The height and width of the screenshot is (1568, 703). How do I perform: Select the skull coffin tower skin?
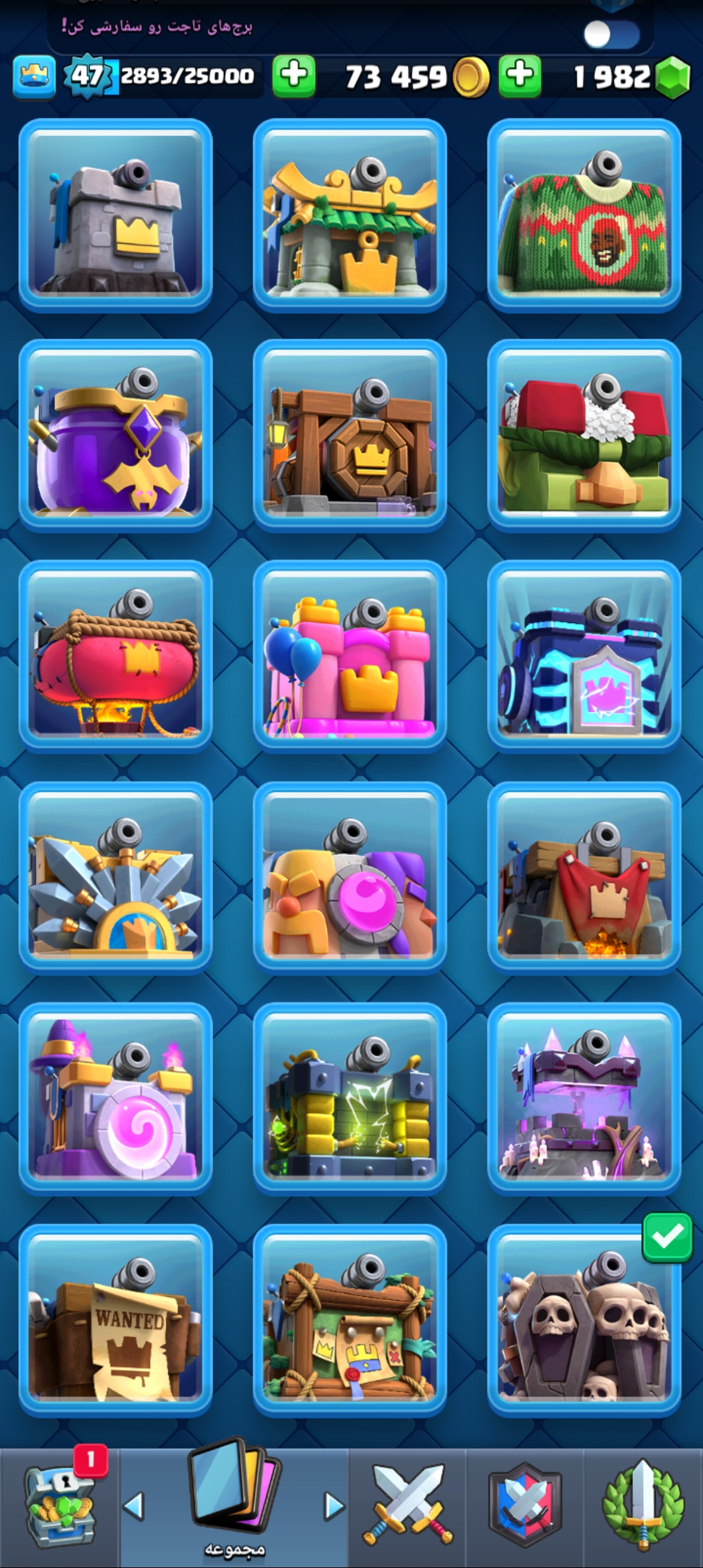point(584,1320)
